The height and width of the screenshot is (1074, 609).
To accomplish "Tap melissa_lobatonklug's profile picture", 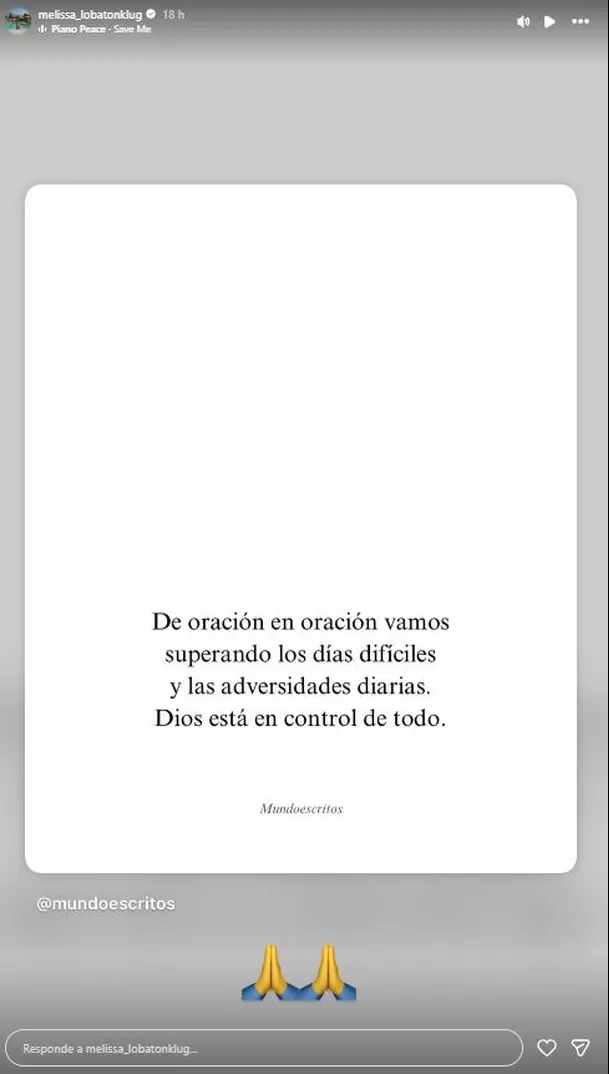I will pyautogui.click(x=17, y=21).
